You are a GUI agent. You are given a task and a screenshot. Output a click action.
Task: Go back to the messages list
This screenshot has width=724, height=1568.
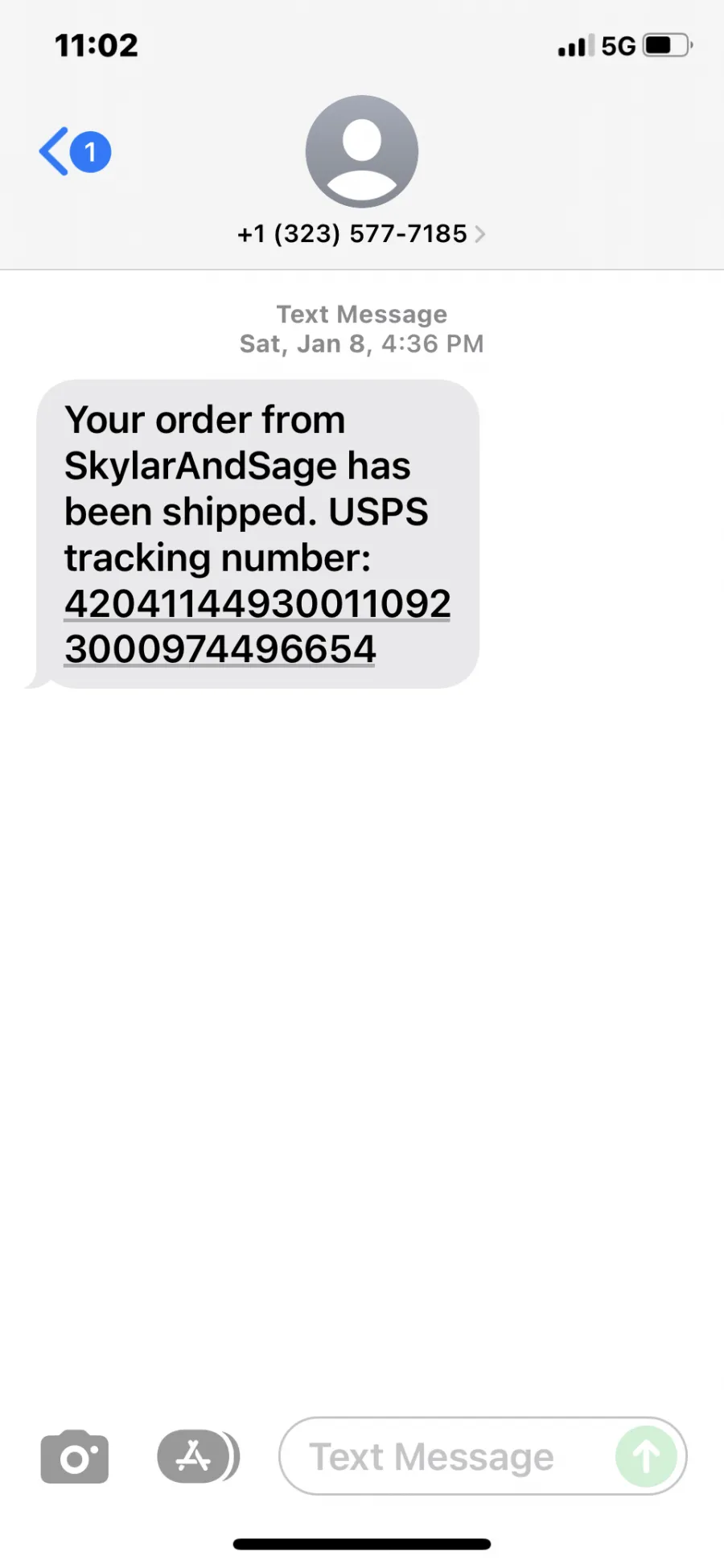[74, 151]
